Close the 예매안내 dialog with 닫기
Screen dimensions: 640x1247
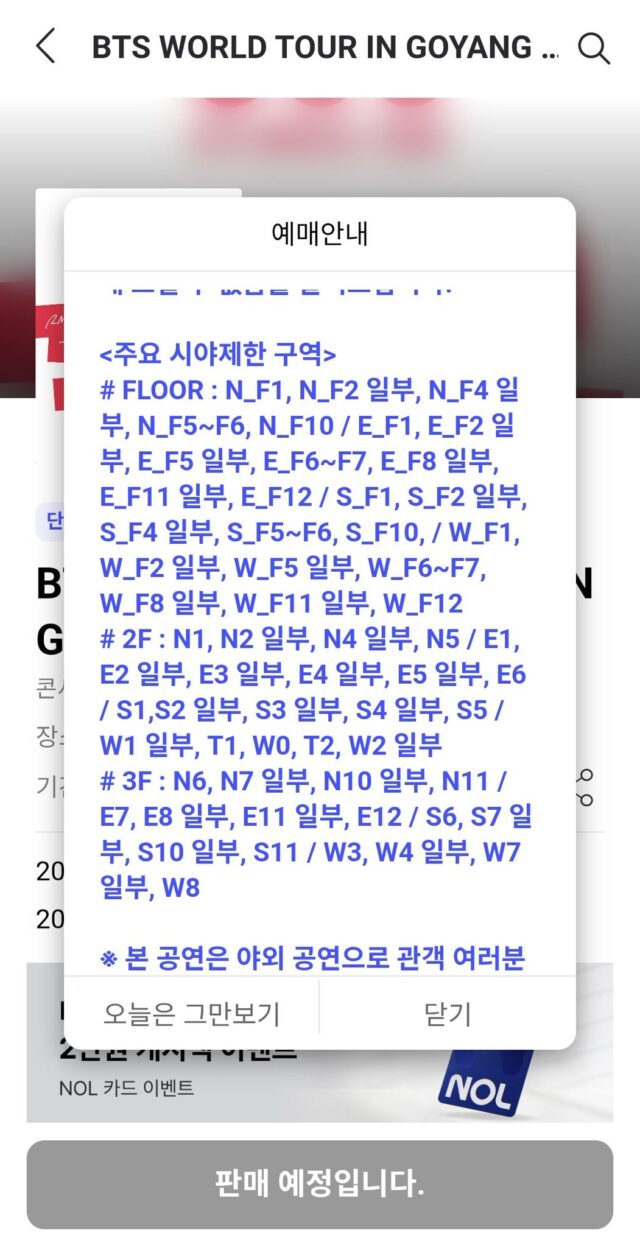tap(447, 1014)
